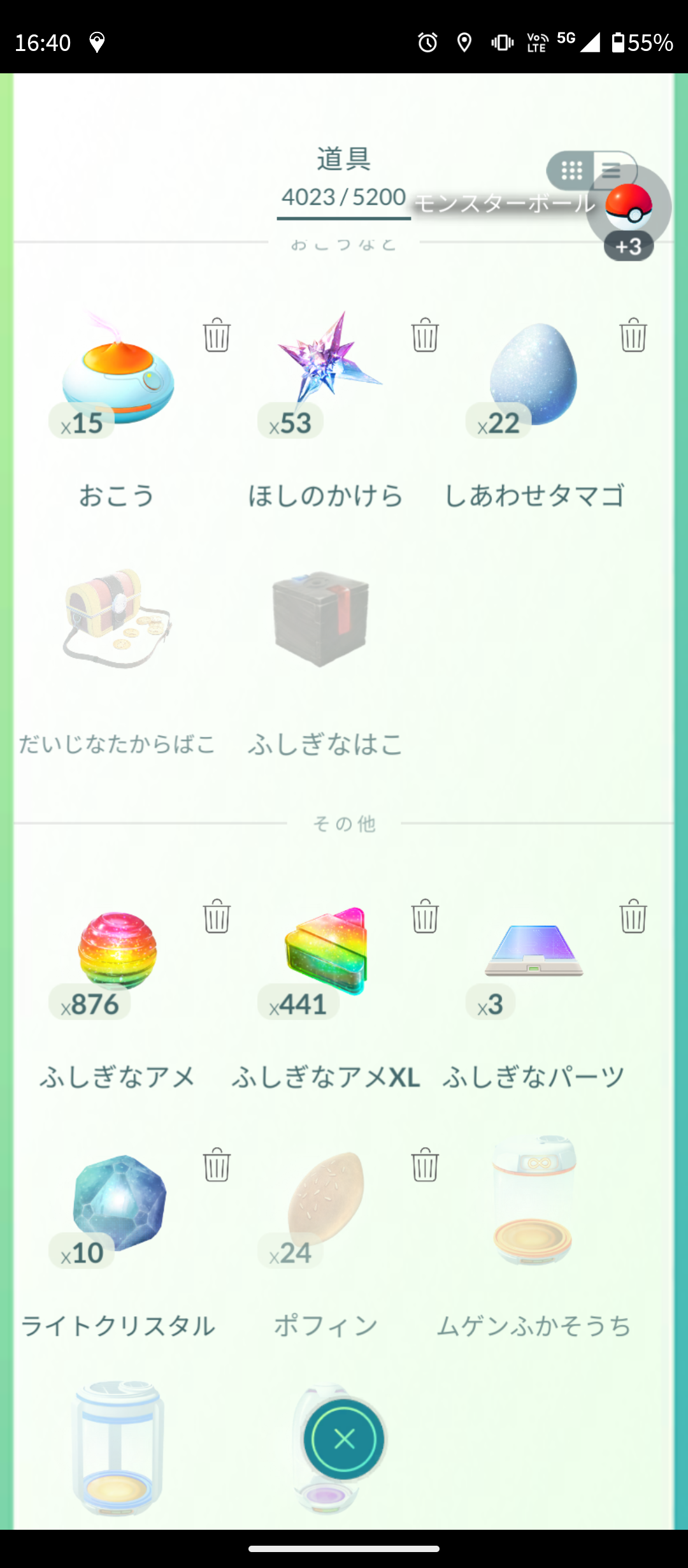Discard ポフィン with its trash icon
Image resolution: width=688 pixels, height=1568 pixels.
(x=425, y=1165)
